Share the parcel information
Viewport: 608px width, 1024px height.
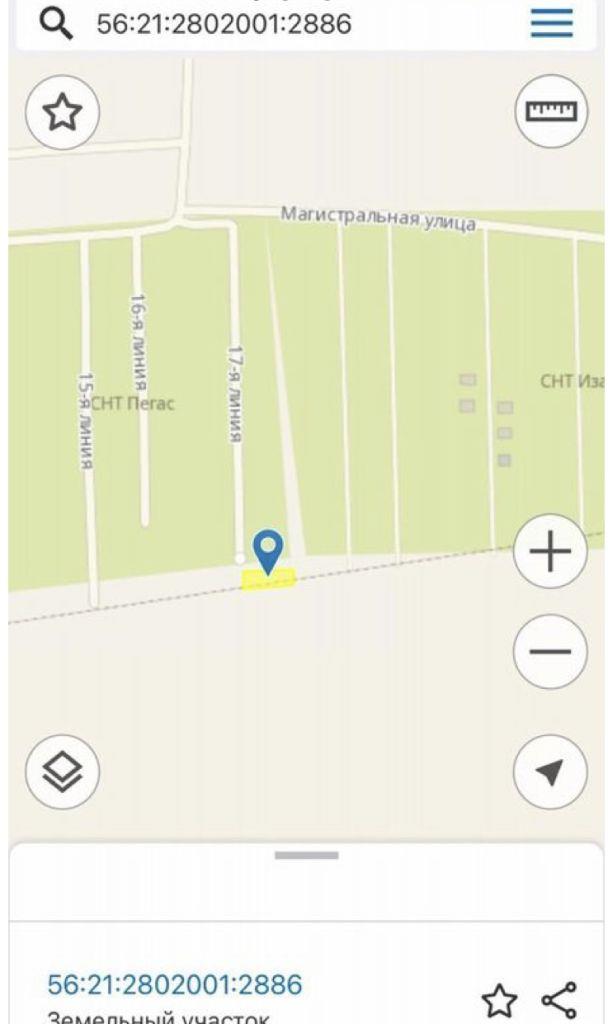click(560, 1000)
